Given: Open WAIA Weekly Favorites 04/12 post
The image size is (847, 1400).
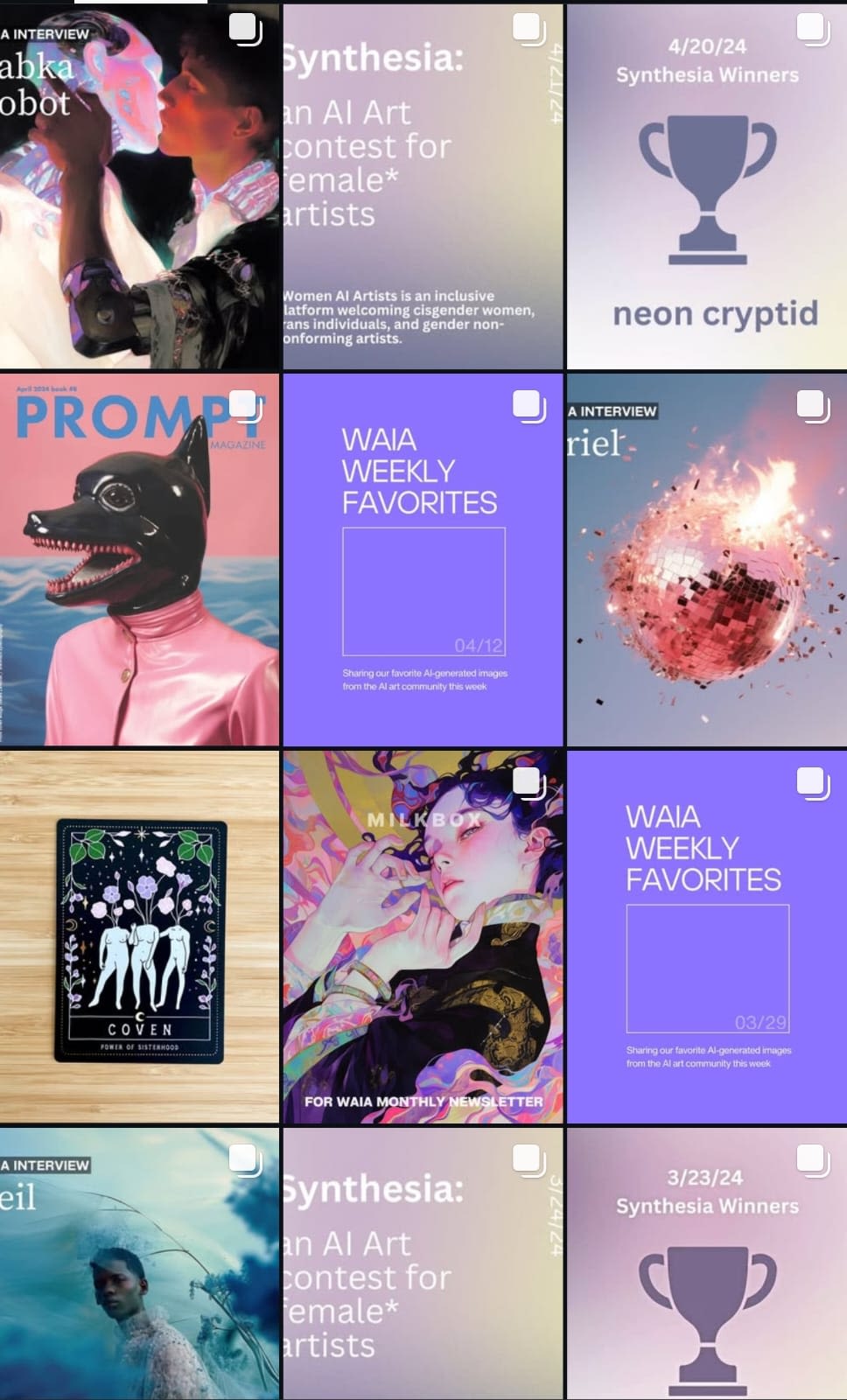Looking at the screenshot, I should 423,560.
